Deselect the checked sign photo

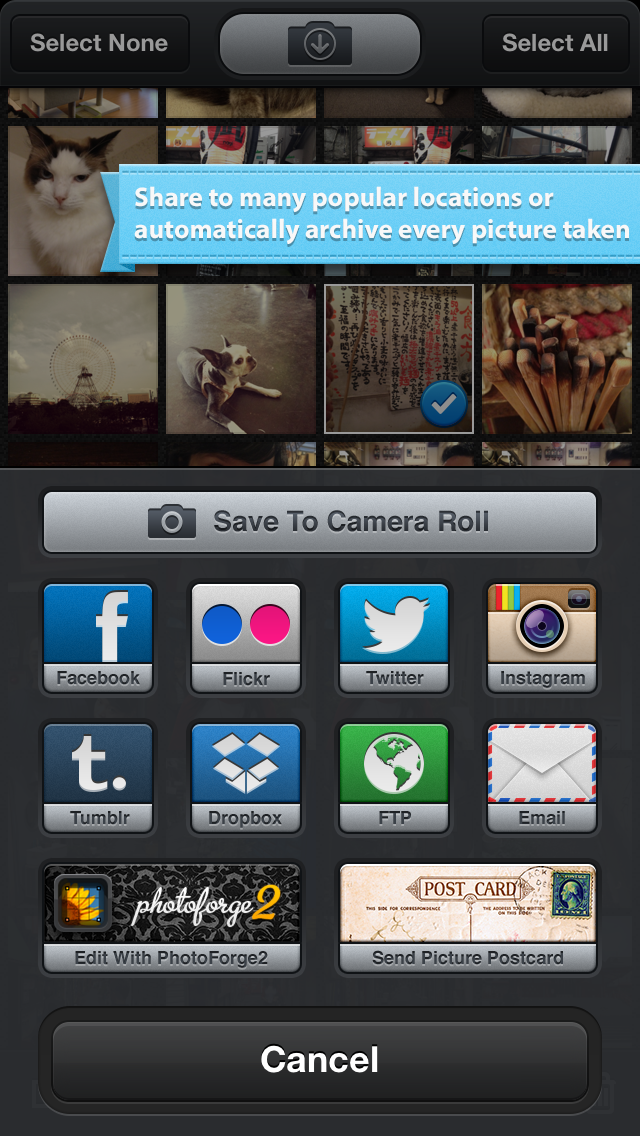click(399, 358)
